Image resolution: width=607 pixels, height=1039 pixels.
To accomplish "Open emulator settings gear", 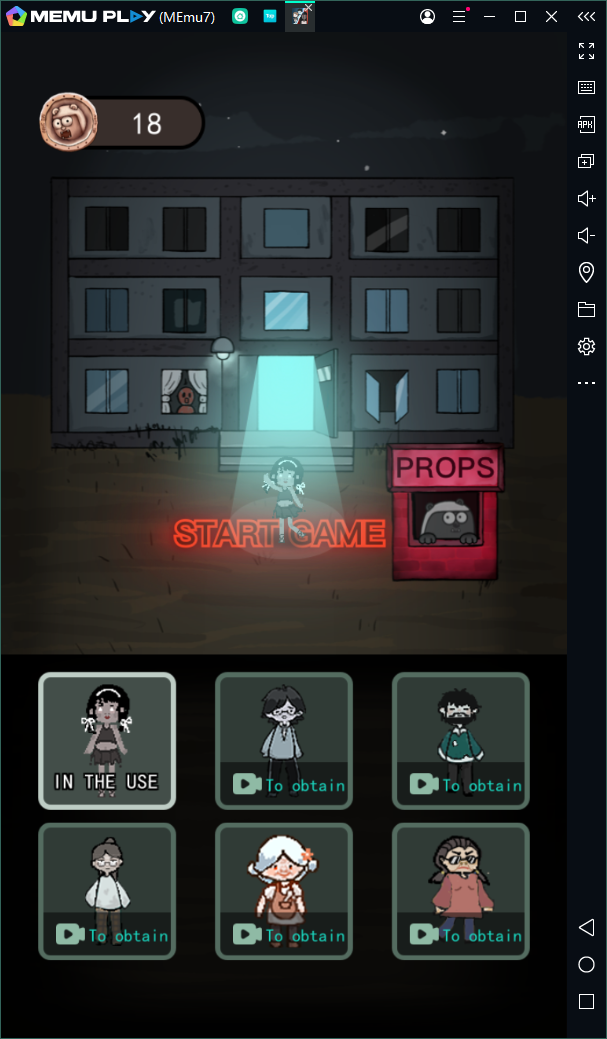I will point(586,346).
